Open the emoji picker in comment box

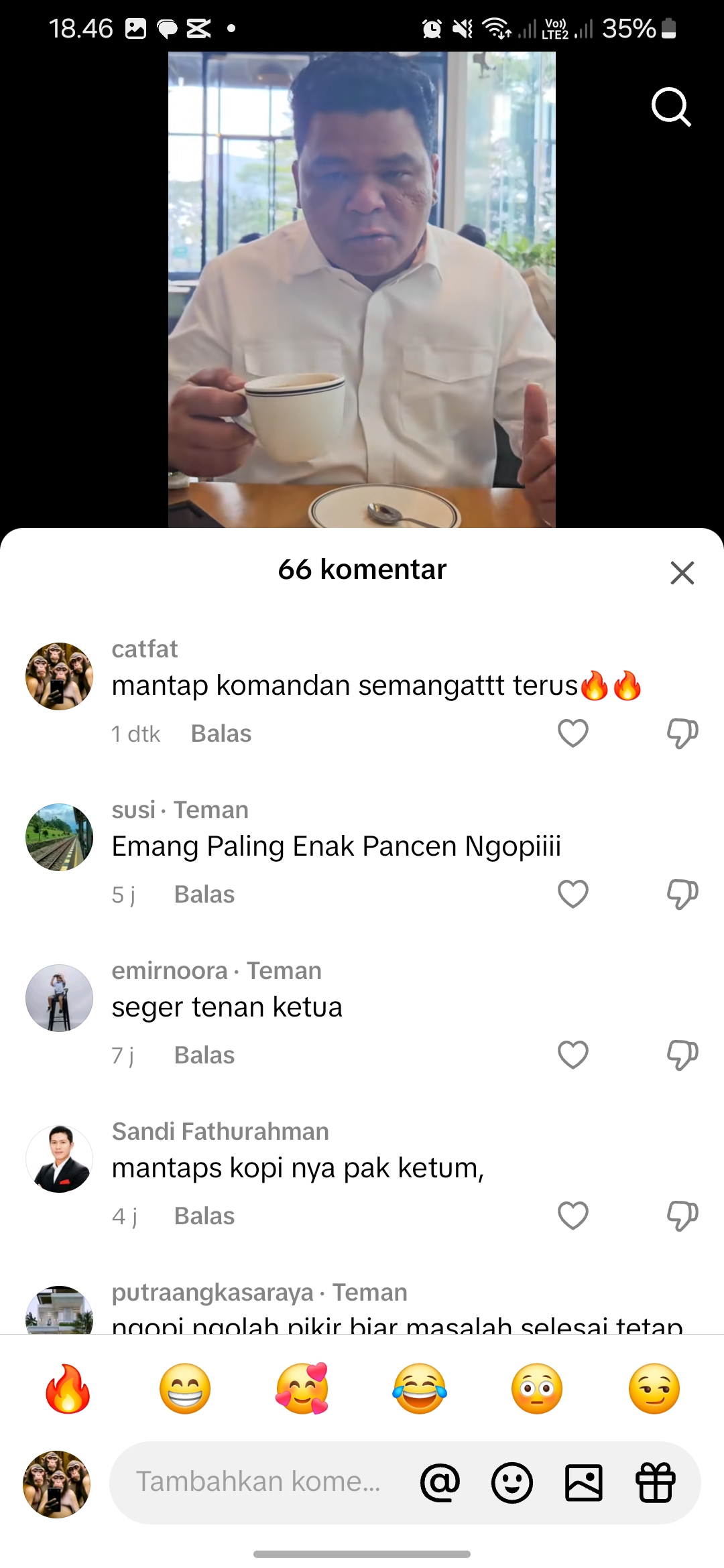512,1482
